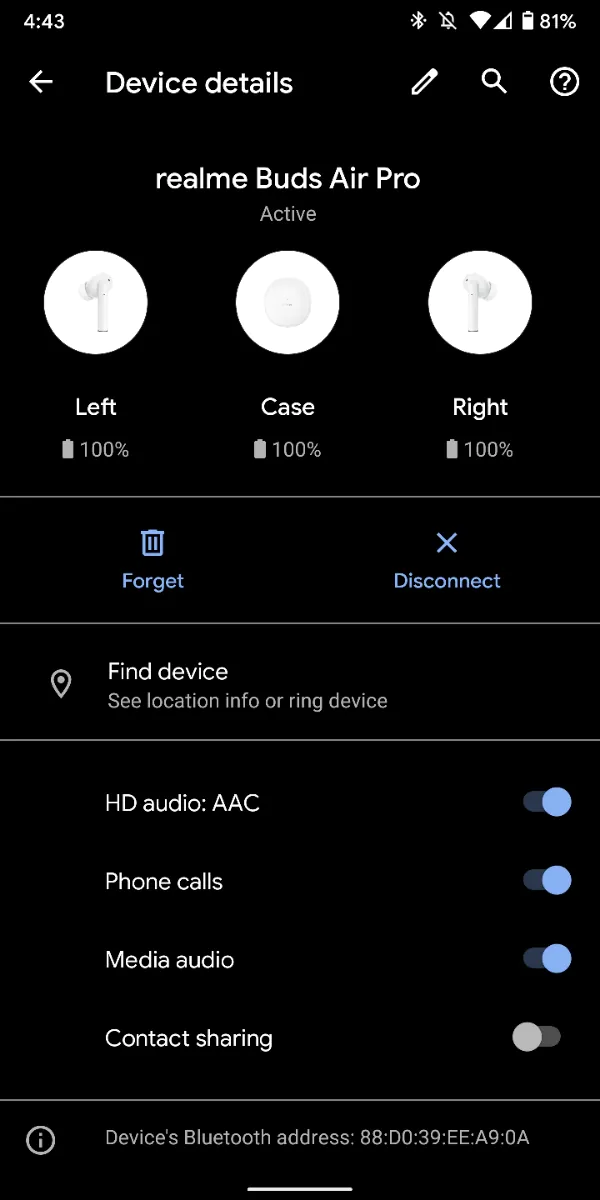Open Find device
The height and width of the screenshot is (1200, 600).
click(300, 684)
